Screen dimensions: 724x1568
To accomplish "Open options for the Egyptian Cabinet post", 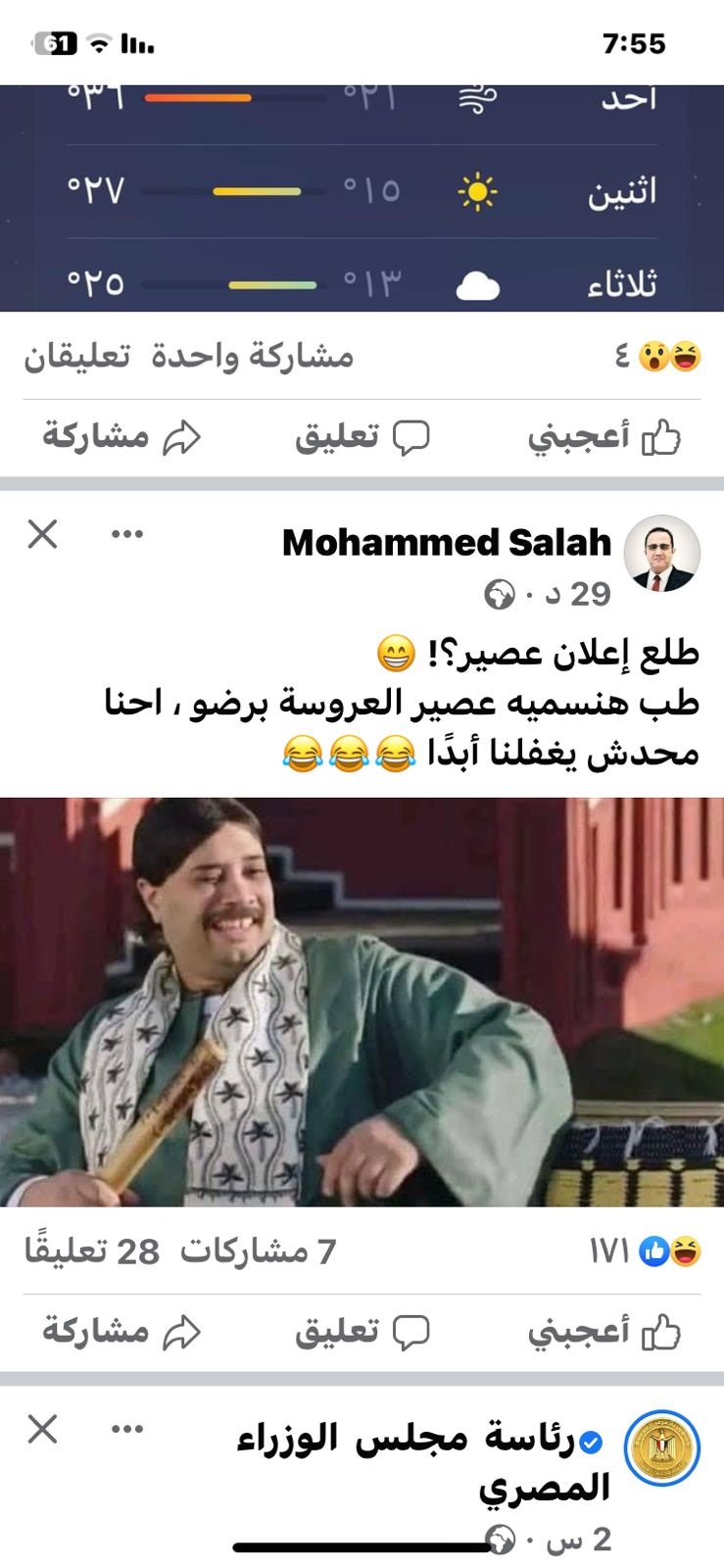I will click(x=127, y=1429).
